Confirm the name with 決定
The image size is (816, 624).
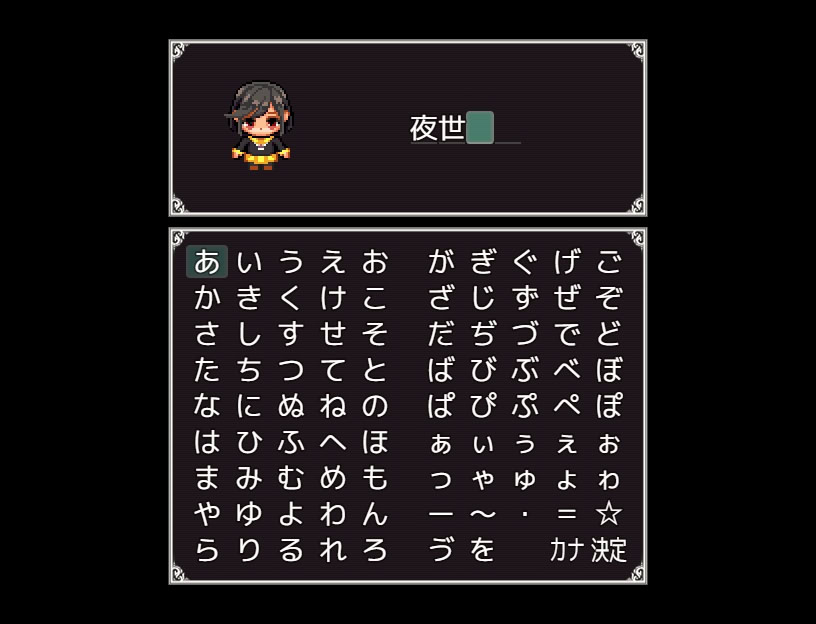pyautogui.click(x=609, y=550)
